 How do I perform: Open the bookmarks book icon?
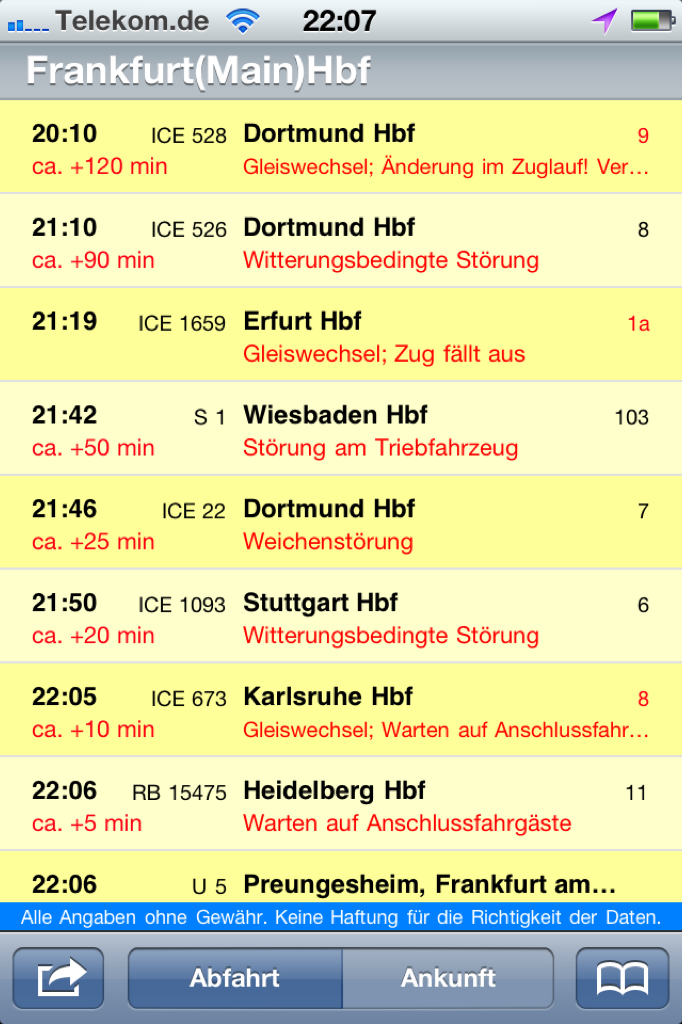point(622,978)
